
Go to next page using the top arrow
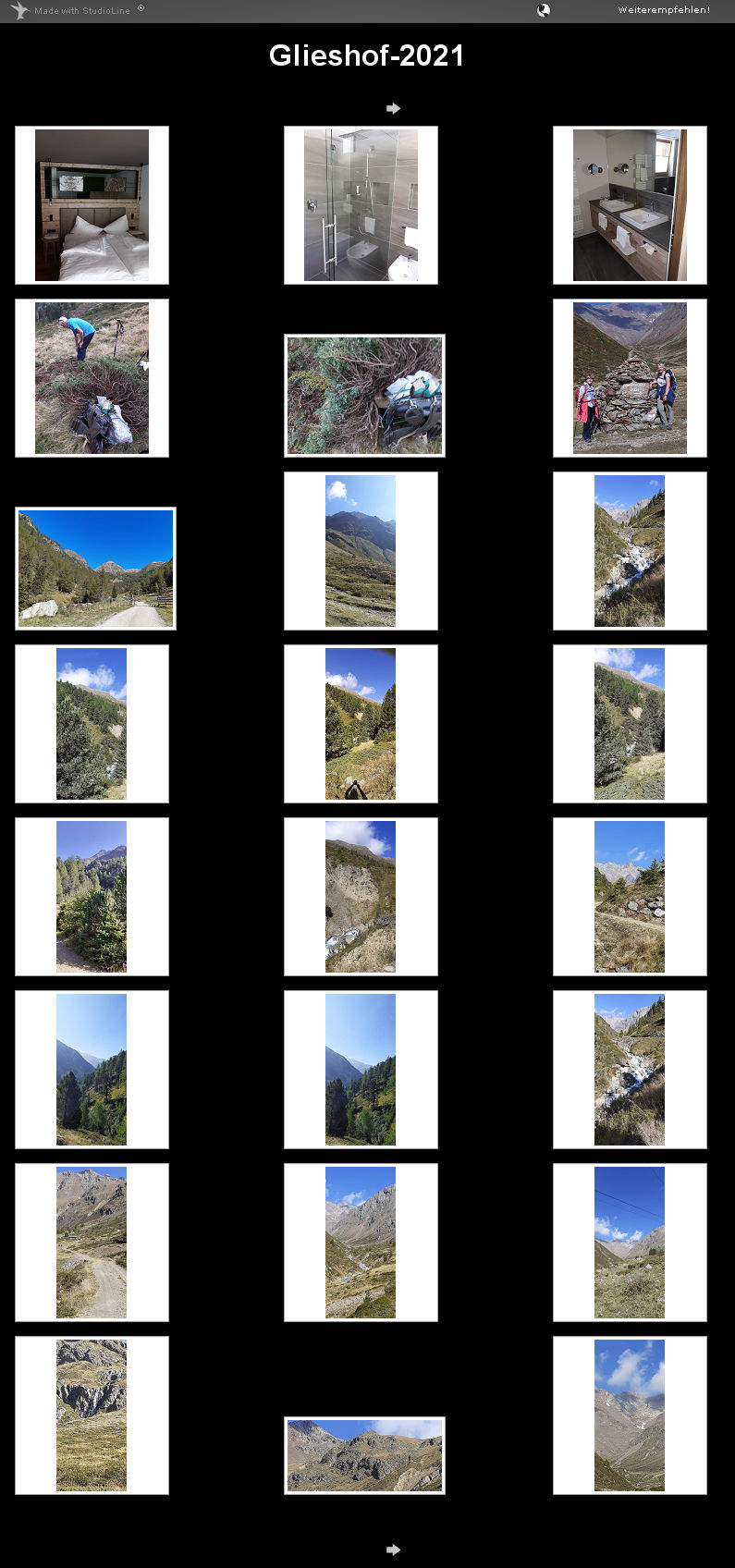pos(393,108)
